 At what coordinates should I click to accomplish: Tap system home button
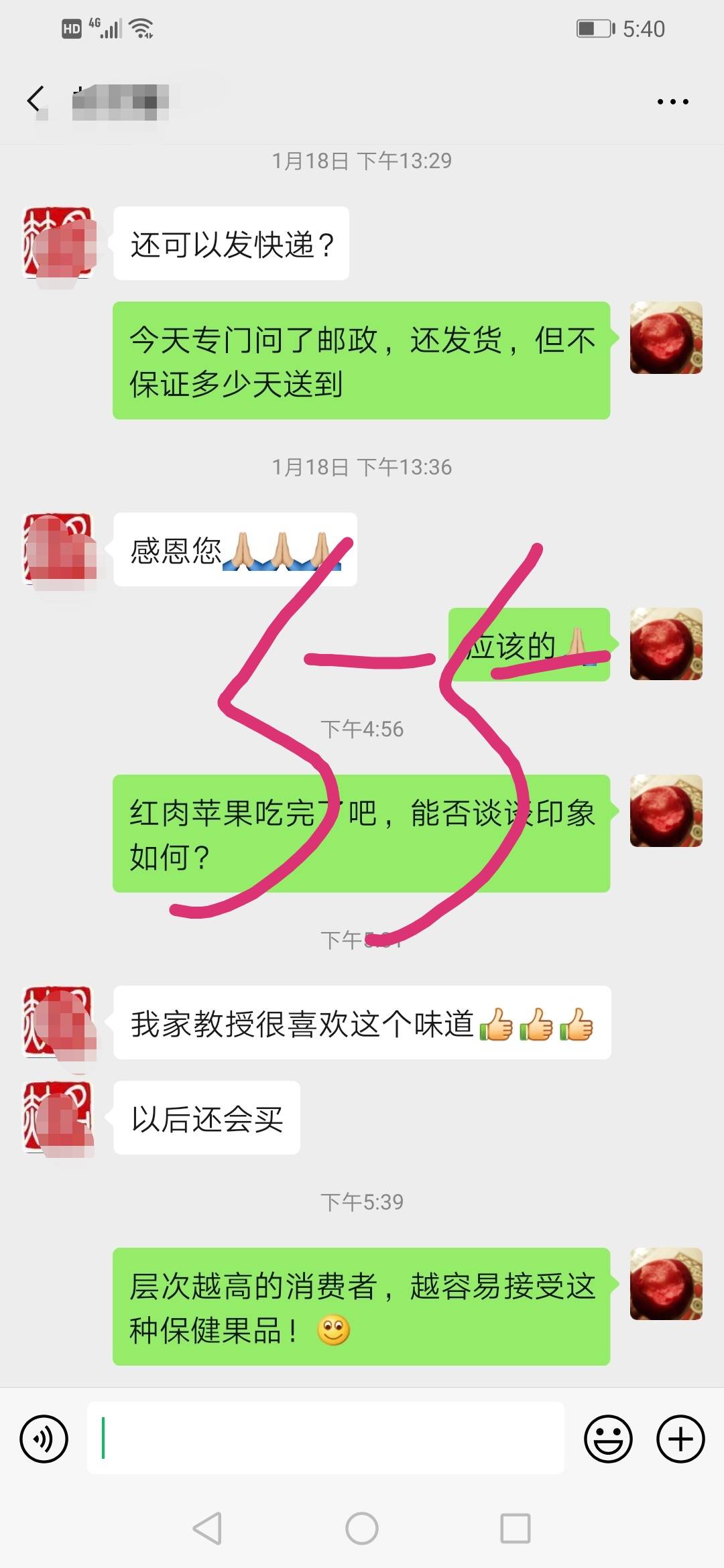(x=362, y=1528)
